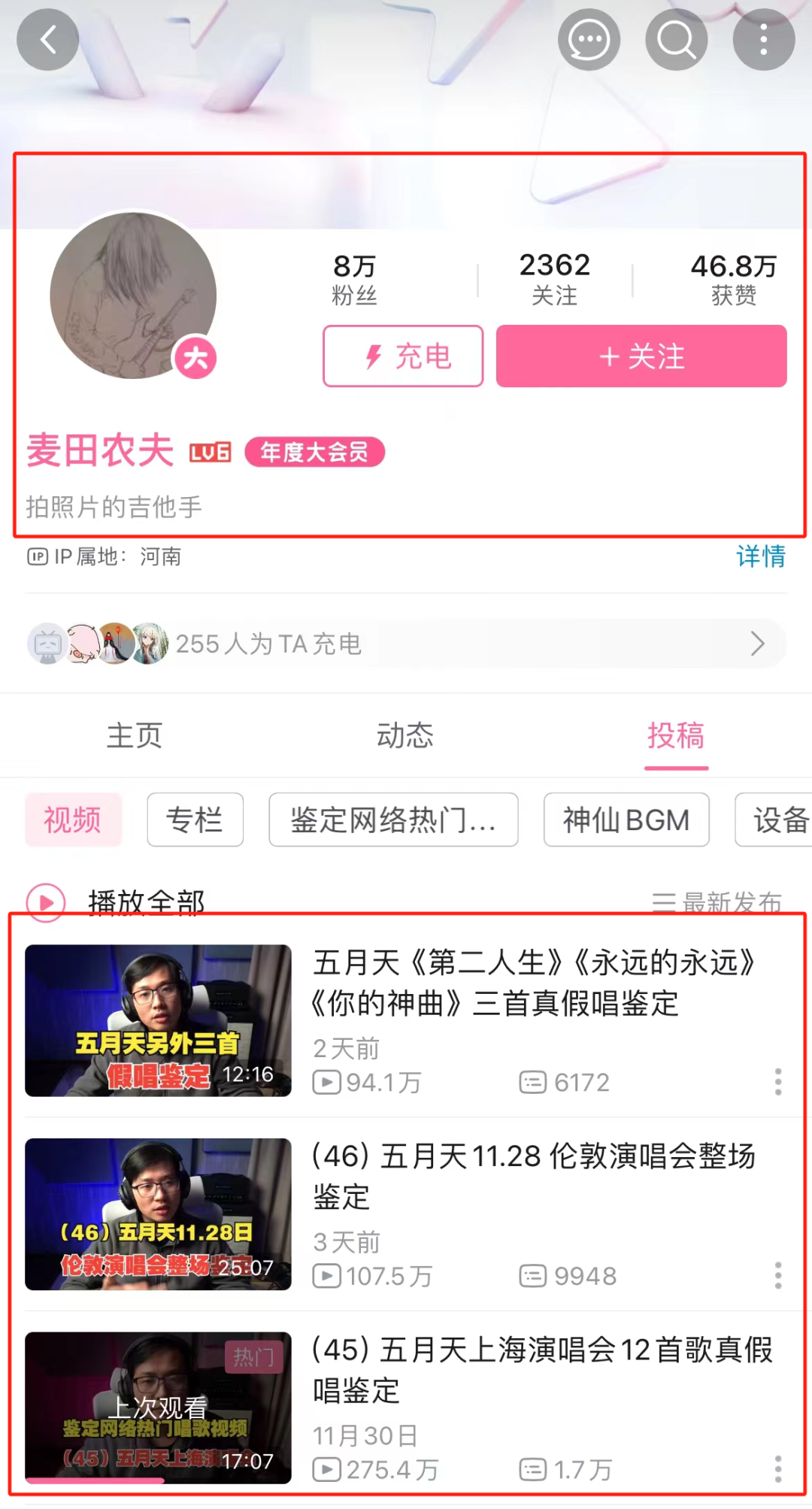View 麦田农夫's avatar
This screenshot has width=812, height=1509.
point(133,295)
